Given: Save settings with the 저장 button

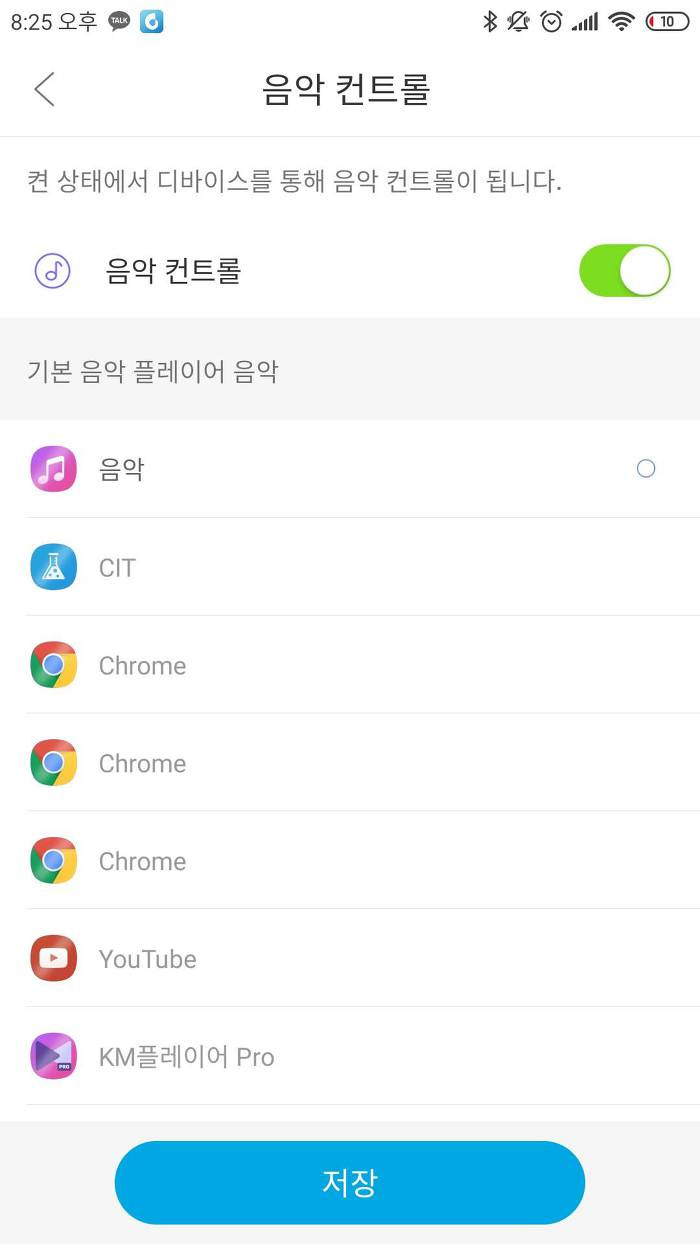Looking at the screenshot, I should coord(350,1182).
